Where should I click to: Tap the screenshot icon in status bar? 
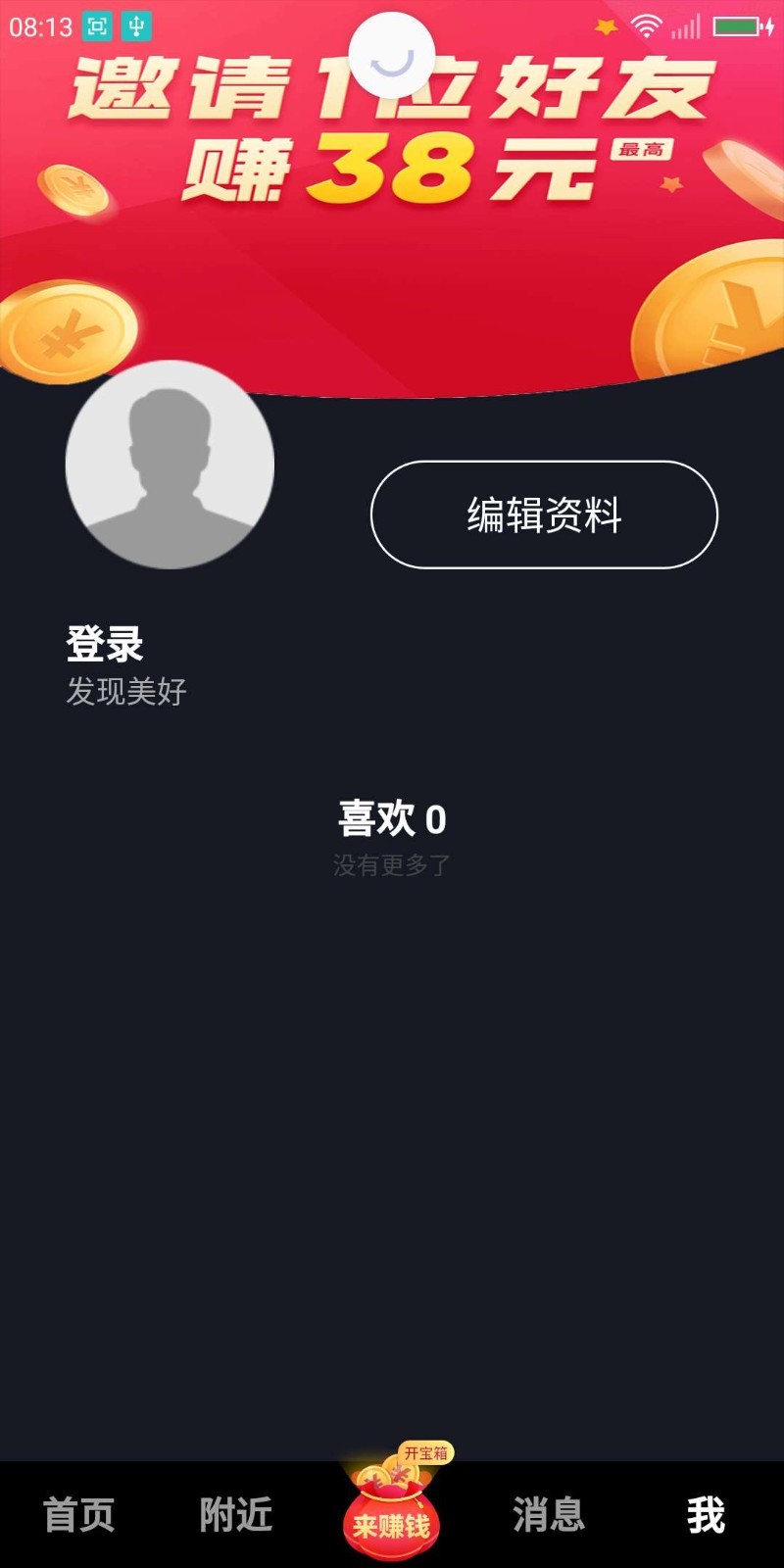coord(95,26)
